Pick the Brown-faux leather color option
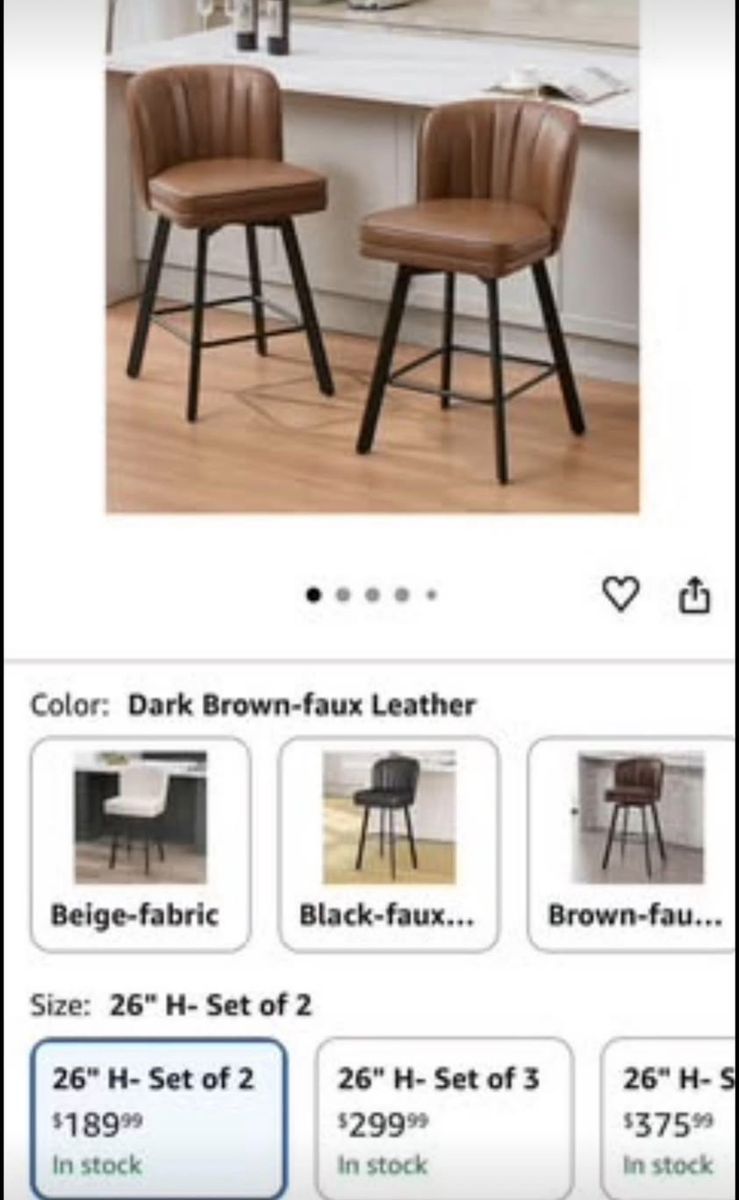 [x=632, y=845]
